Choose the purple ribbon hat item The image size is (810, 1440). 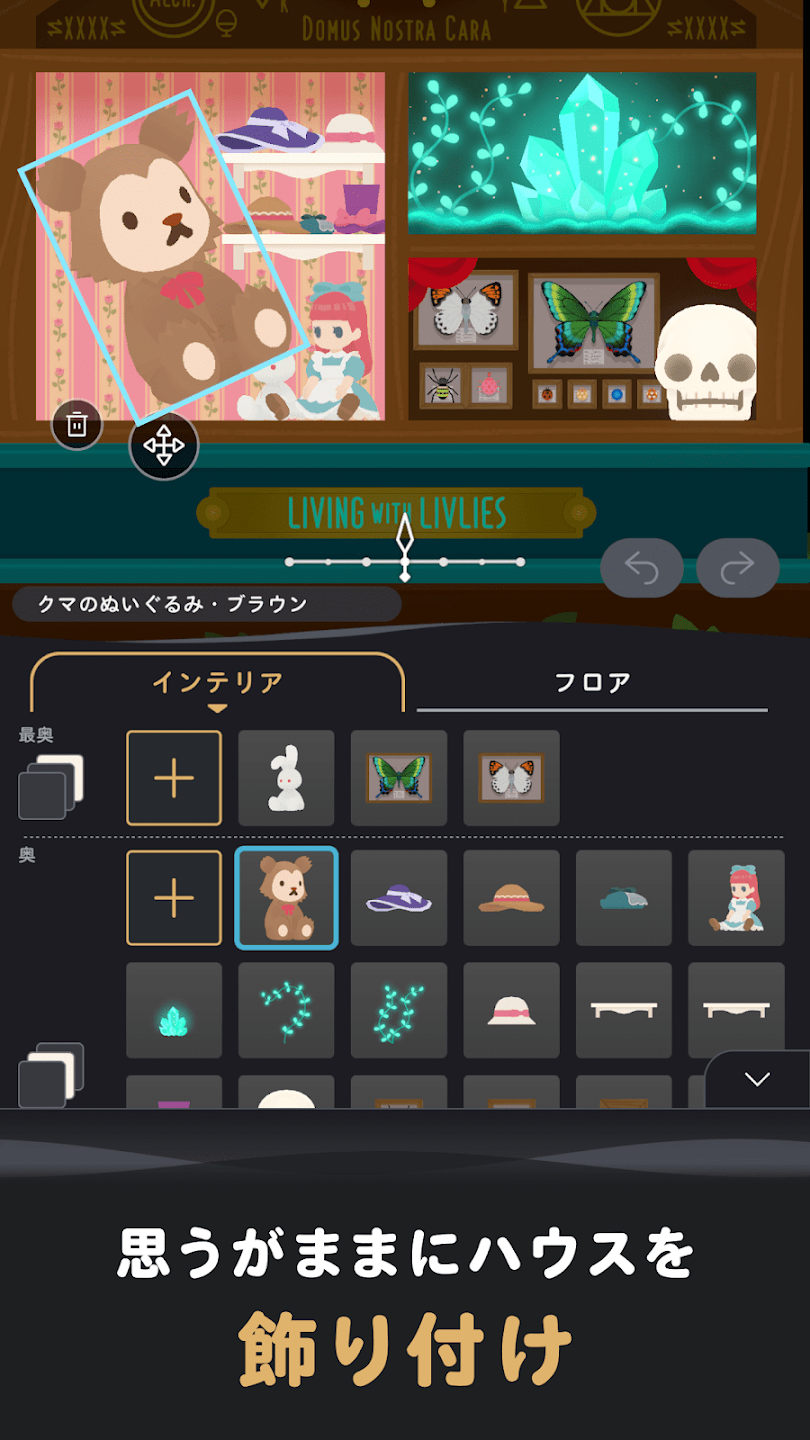398,898
